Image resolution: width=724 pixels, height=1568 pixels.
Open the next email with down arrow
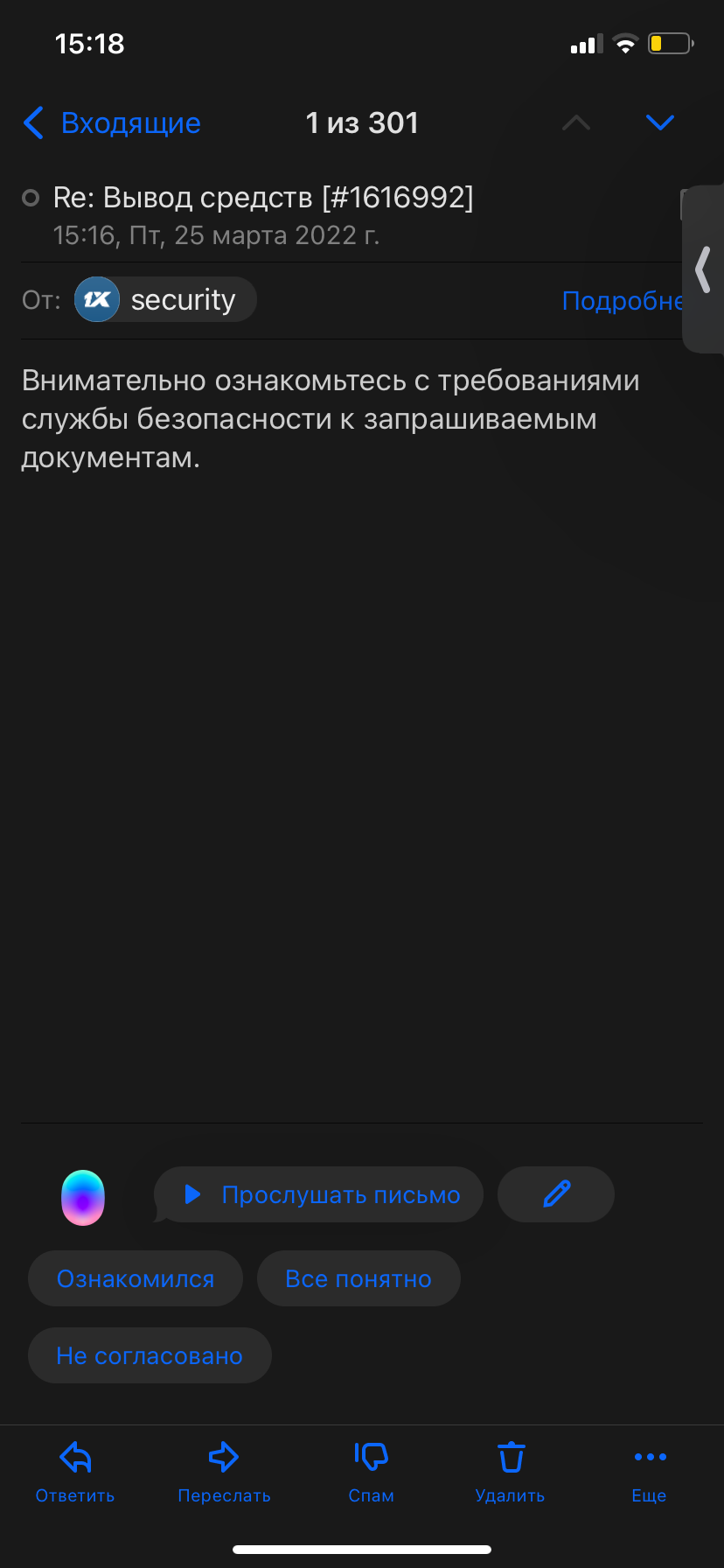[659, 122]
